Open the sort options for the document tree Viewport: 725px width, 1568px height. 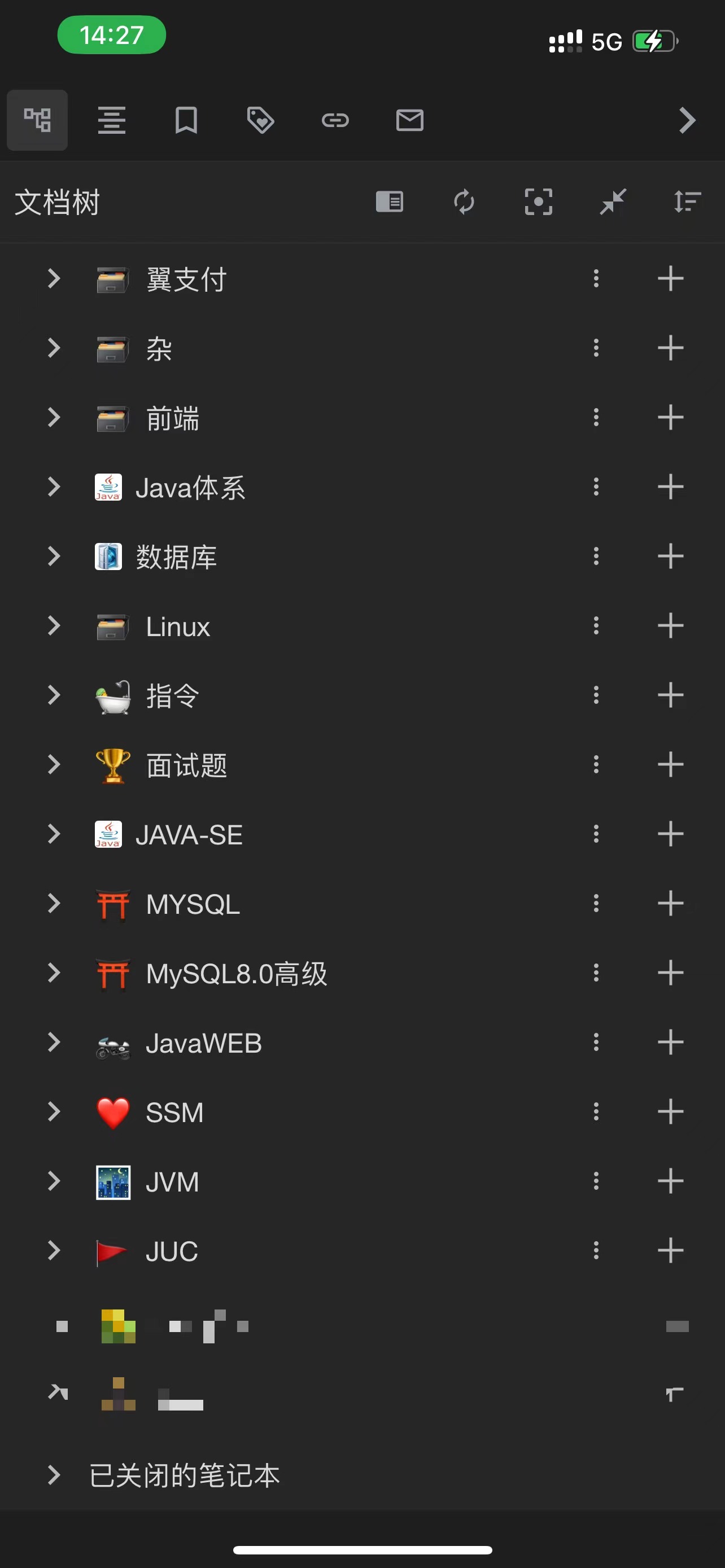tap(687, 202)
